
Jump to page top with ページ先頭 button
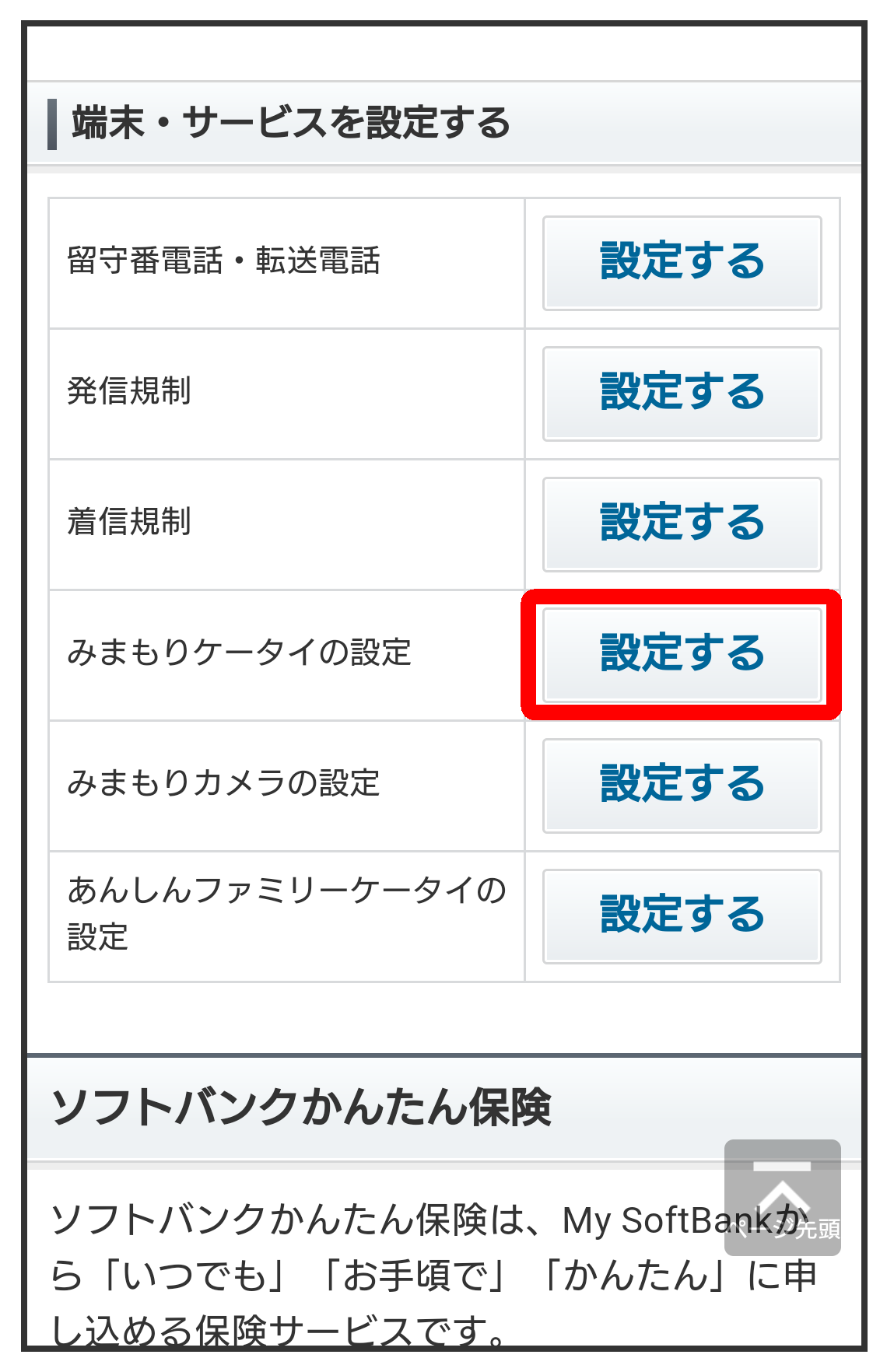pyautogui.click(x=782, y=1198)
